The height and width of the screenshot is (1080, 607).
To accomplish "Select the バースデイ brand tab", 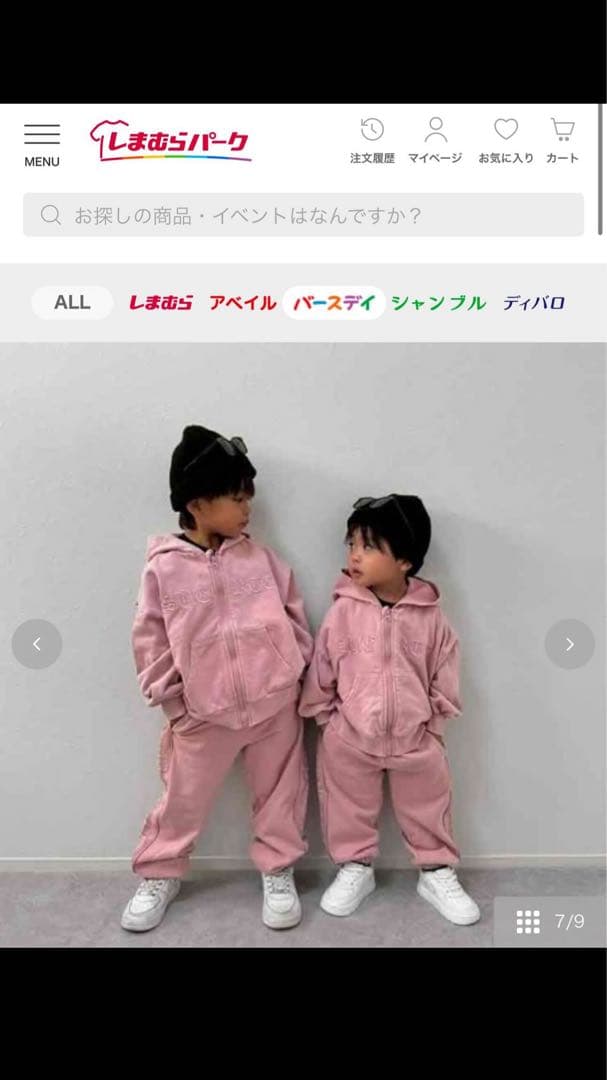I will [x=334, y=302].
